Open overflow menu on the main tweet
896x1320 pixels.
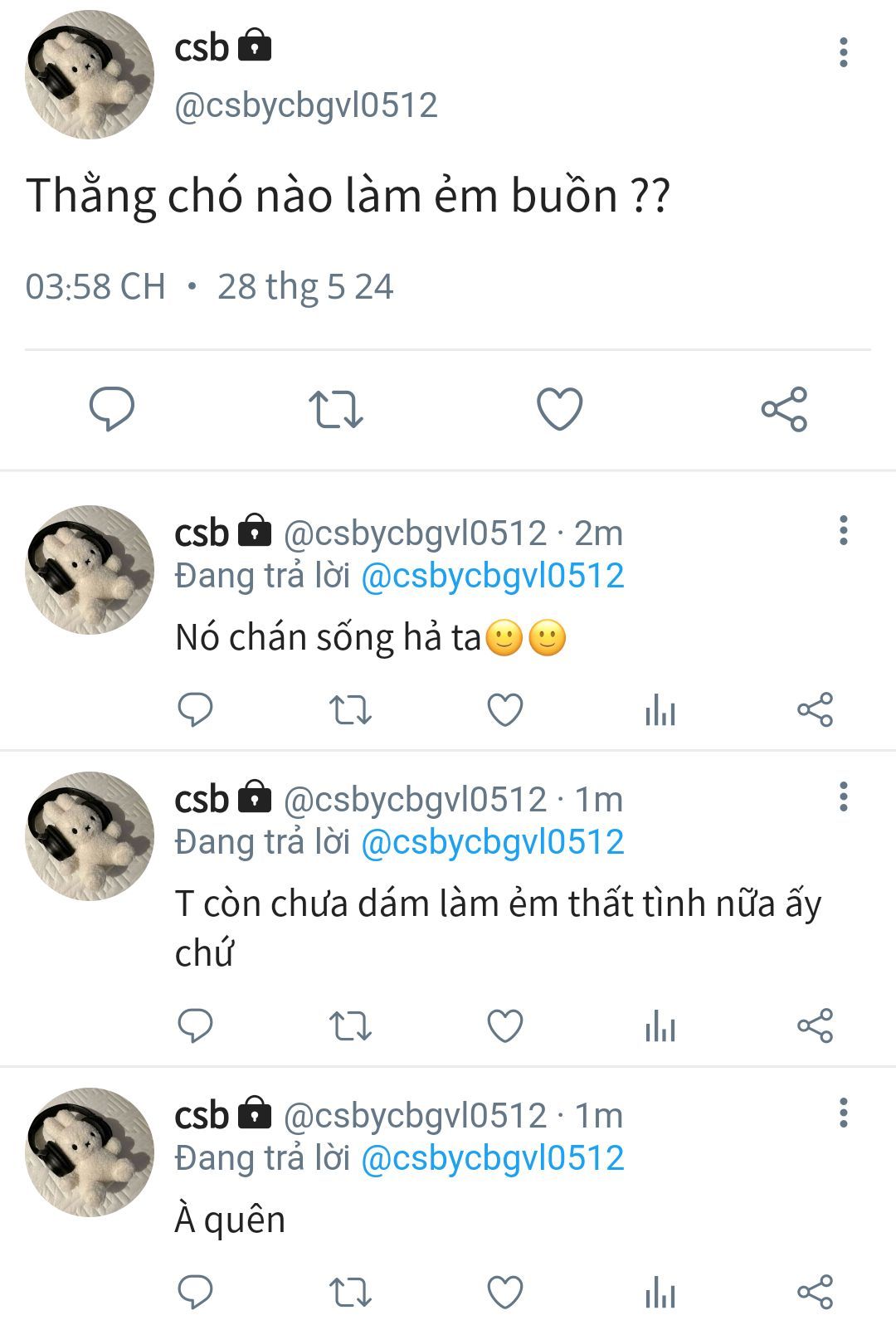coord(843,52)
